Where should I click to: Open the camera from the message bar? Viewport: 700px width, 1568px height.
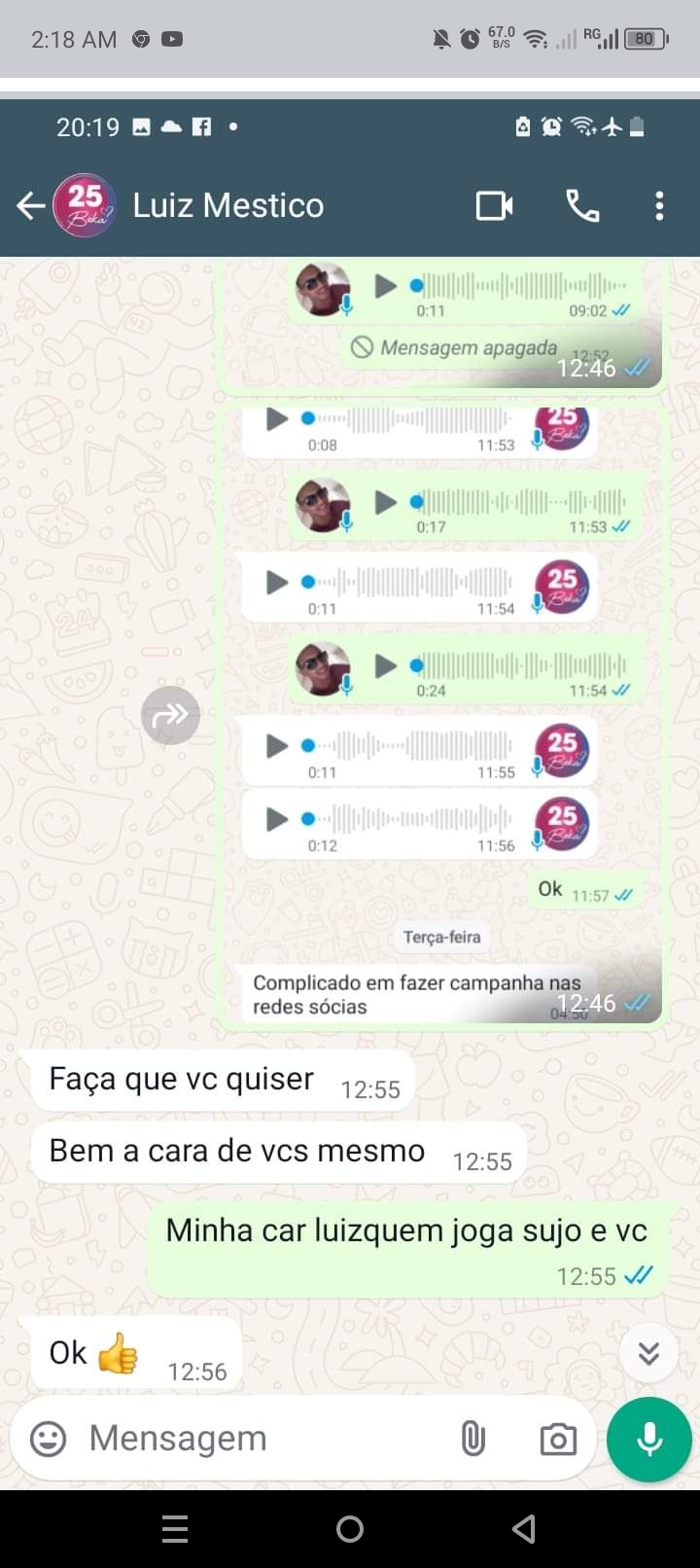[x=558, y=1439]
